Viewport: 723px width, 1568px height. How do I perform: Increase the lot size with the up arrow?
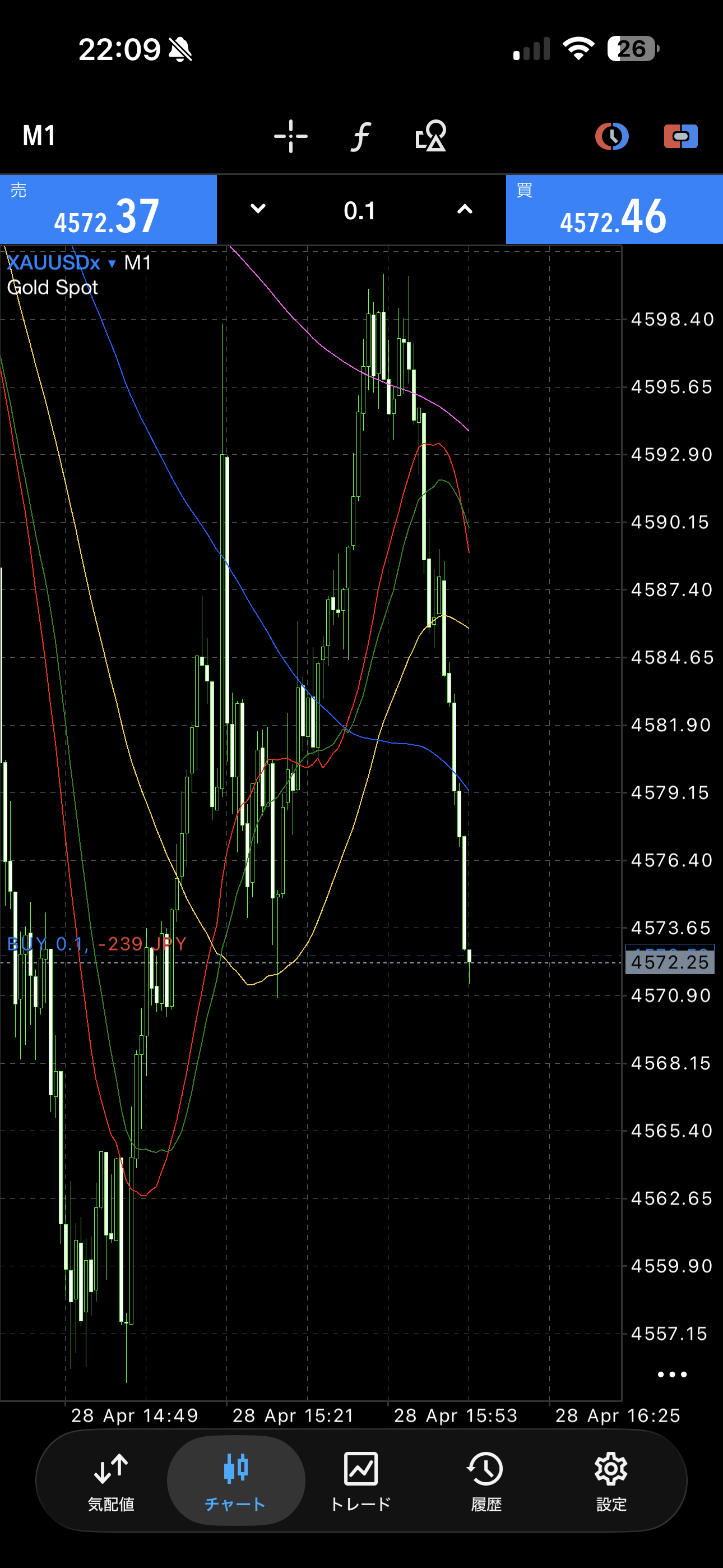click(x=465, y=209)
